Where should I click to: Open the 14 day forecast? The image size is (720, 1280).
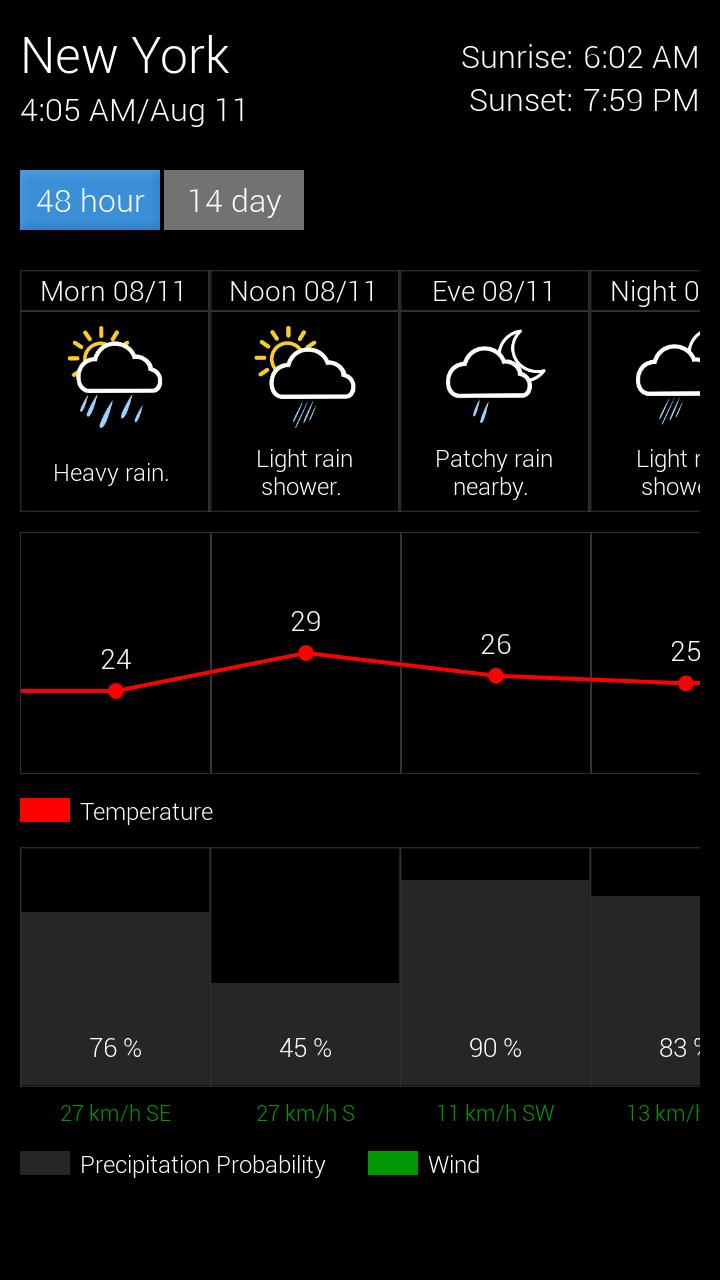click(233, 200)
